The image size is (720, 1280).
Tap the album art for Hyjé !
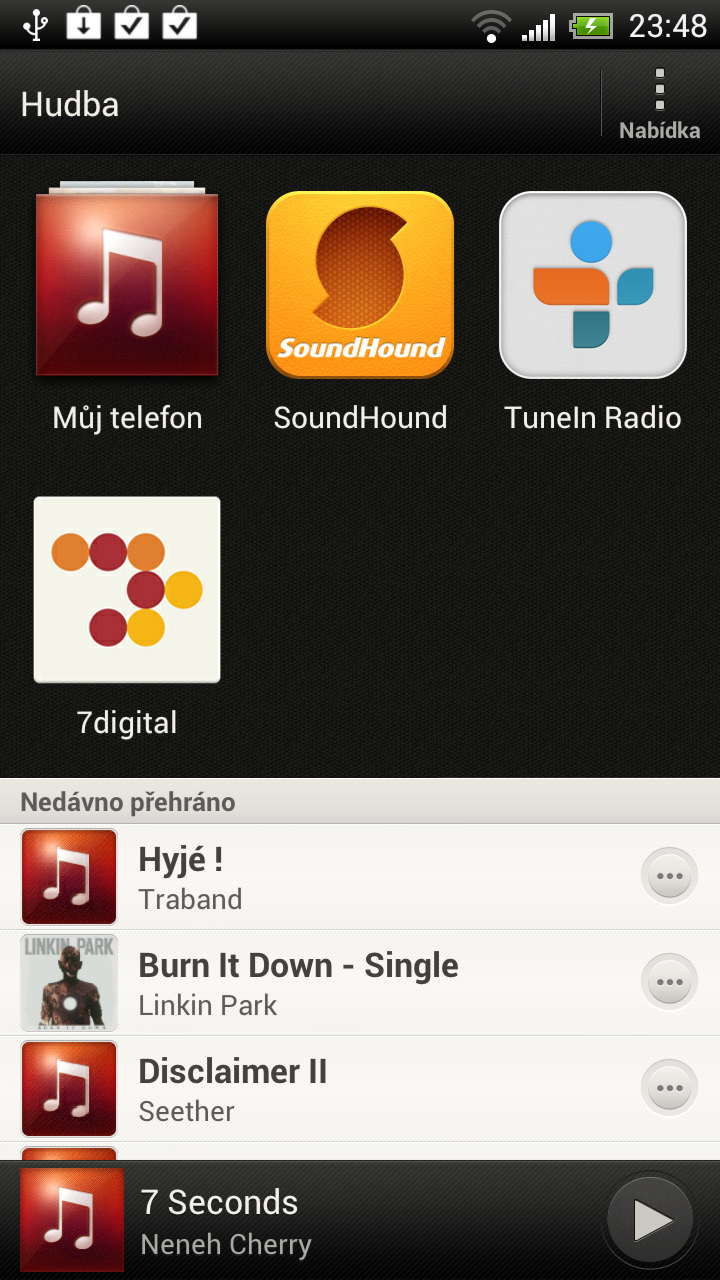[69, 875]
